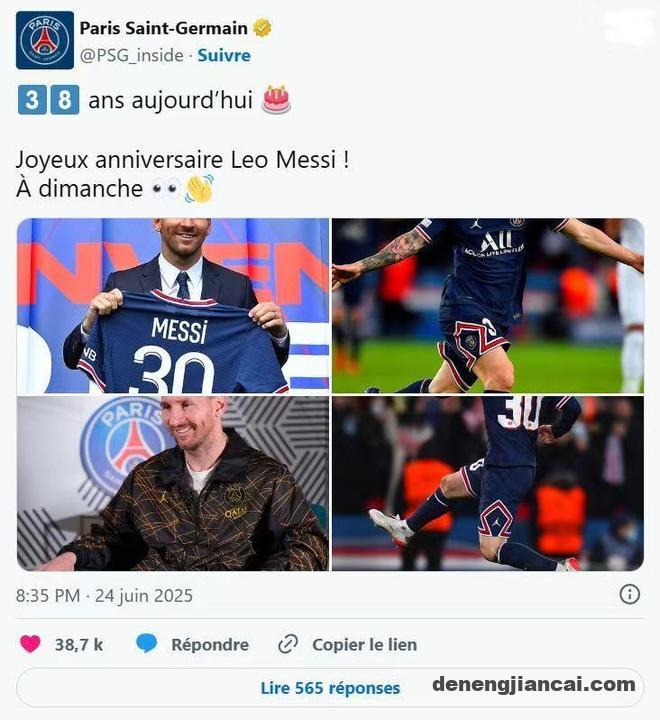Open the photo of the held-up Messi 30 jersey
The height and width of the screenshot is (720, 660).
[173, 306]
